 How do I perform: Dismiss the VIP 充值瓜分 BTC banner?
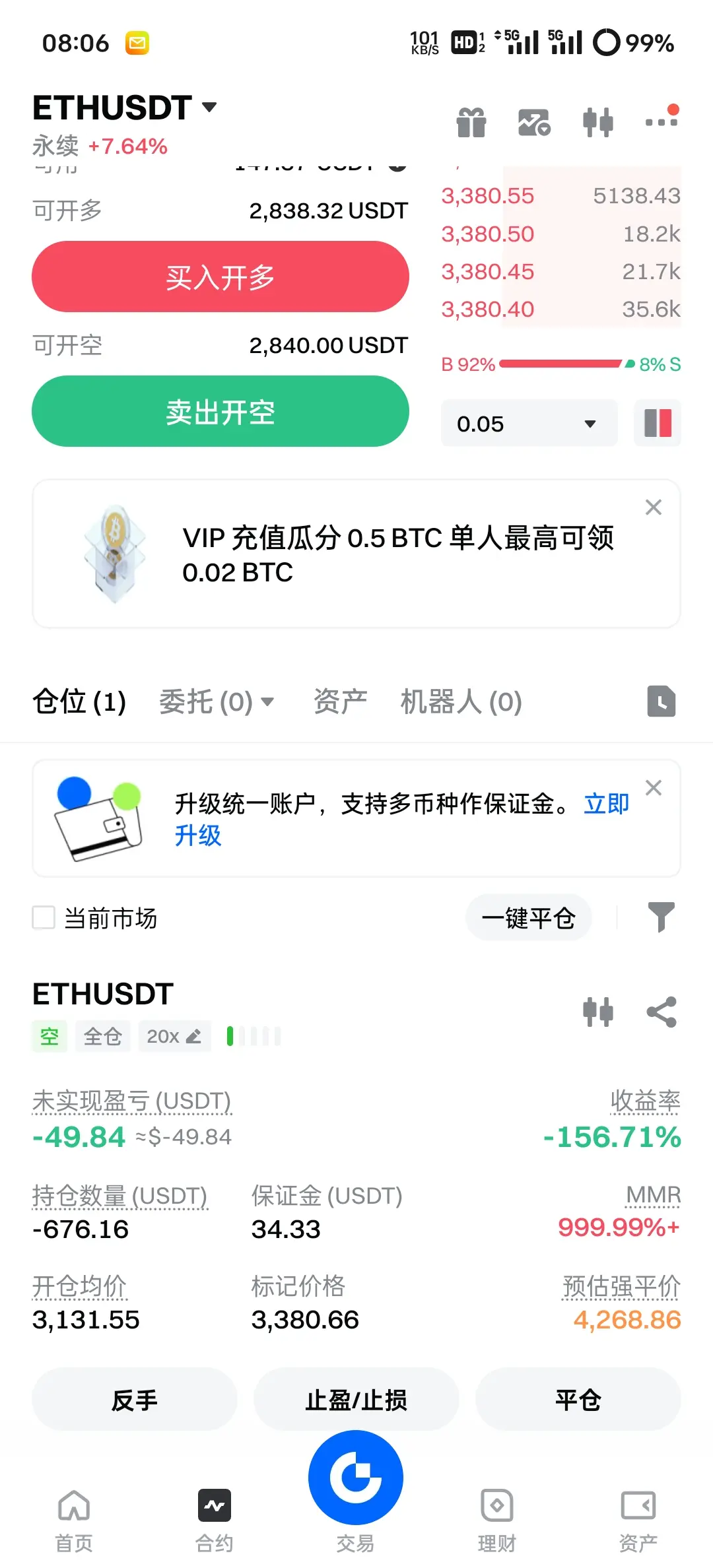(653, 507)
